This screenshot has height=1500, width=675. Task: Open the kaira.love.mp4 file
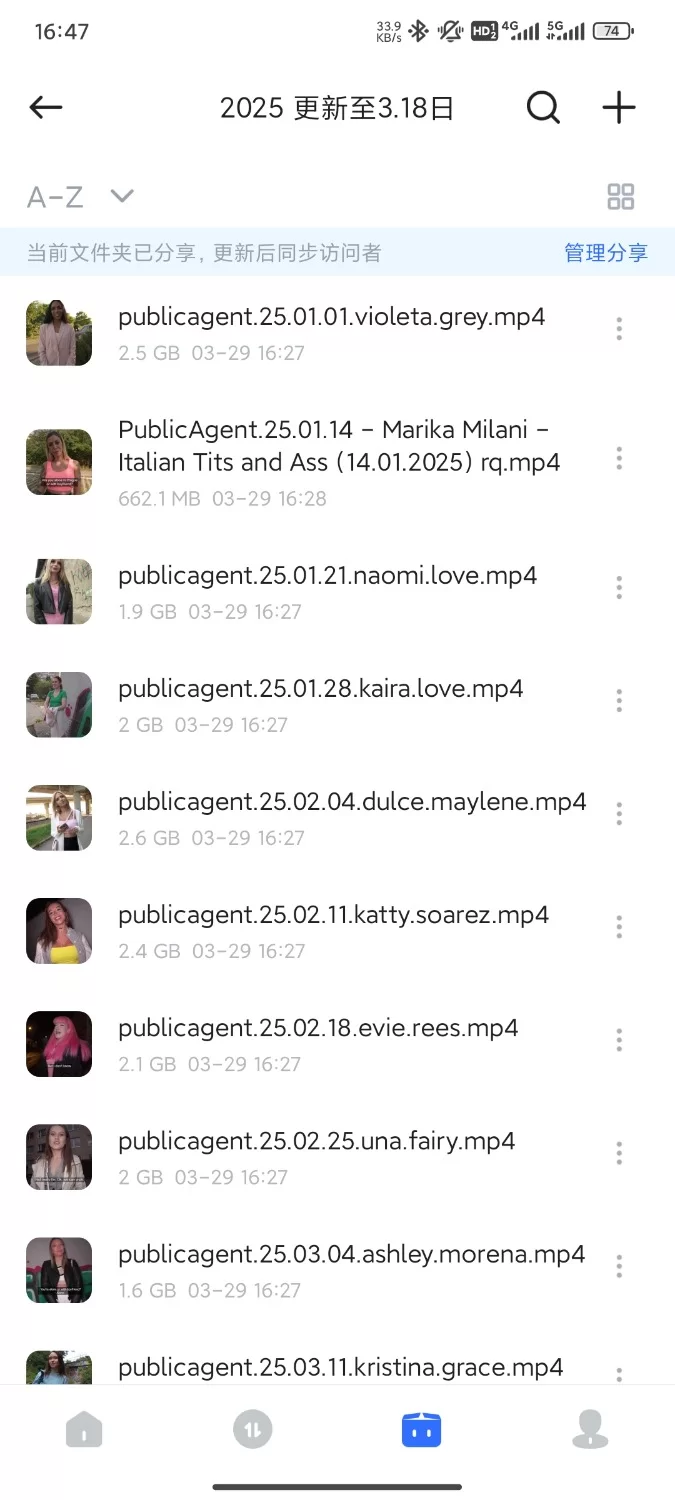coord(320,689)
